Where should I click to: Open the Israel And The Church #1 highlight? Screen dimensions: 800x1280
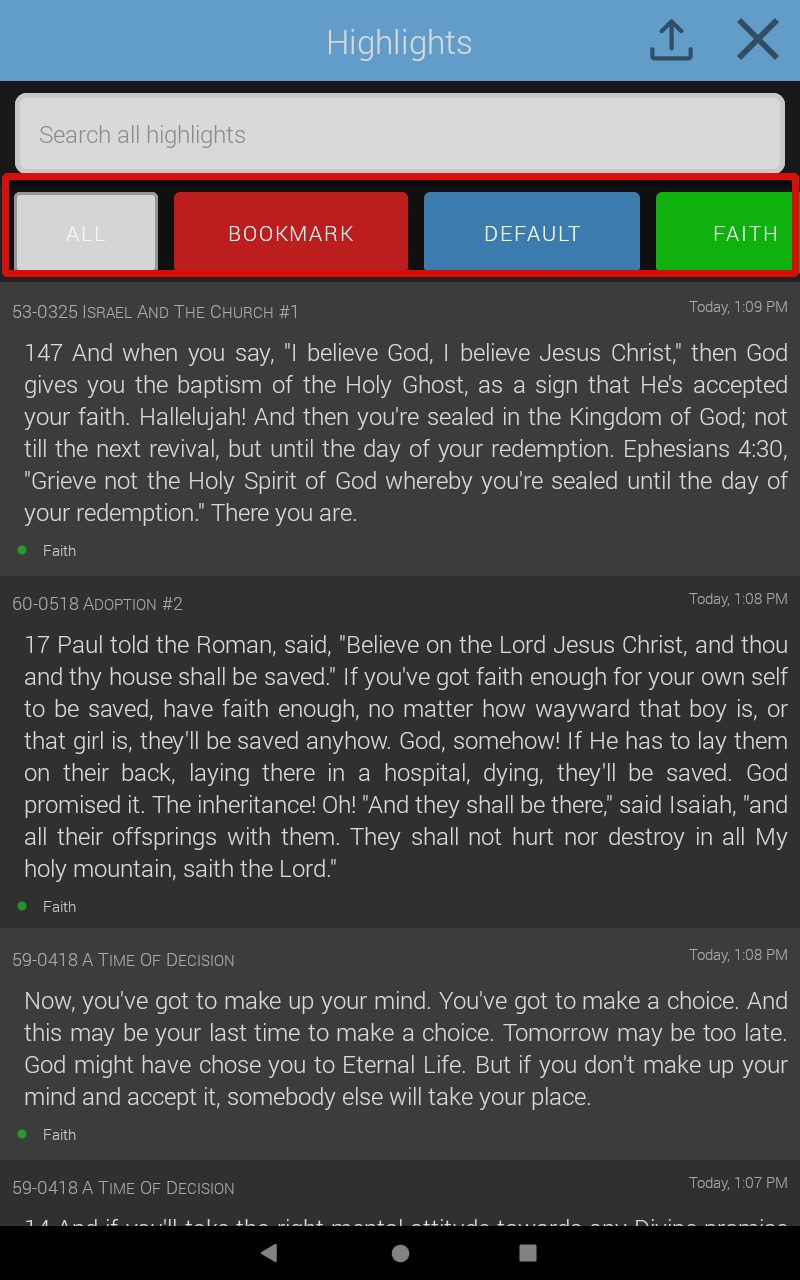[400, 432]
